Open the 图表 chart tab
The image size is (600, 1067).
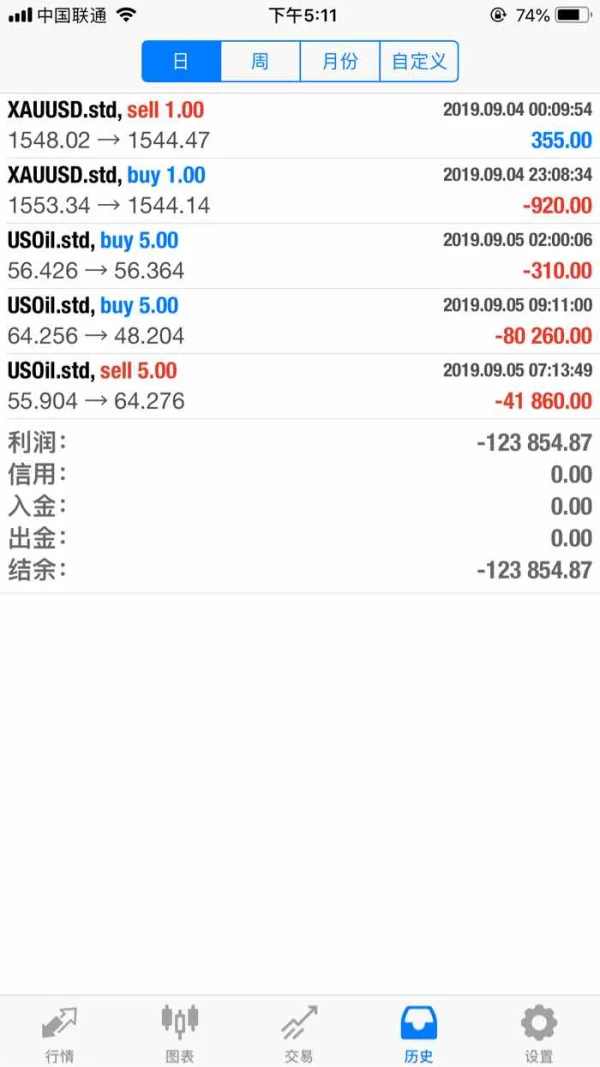point(180,1032)
